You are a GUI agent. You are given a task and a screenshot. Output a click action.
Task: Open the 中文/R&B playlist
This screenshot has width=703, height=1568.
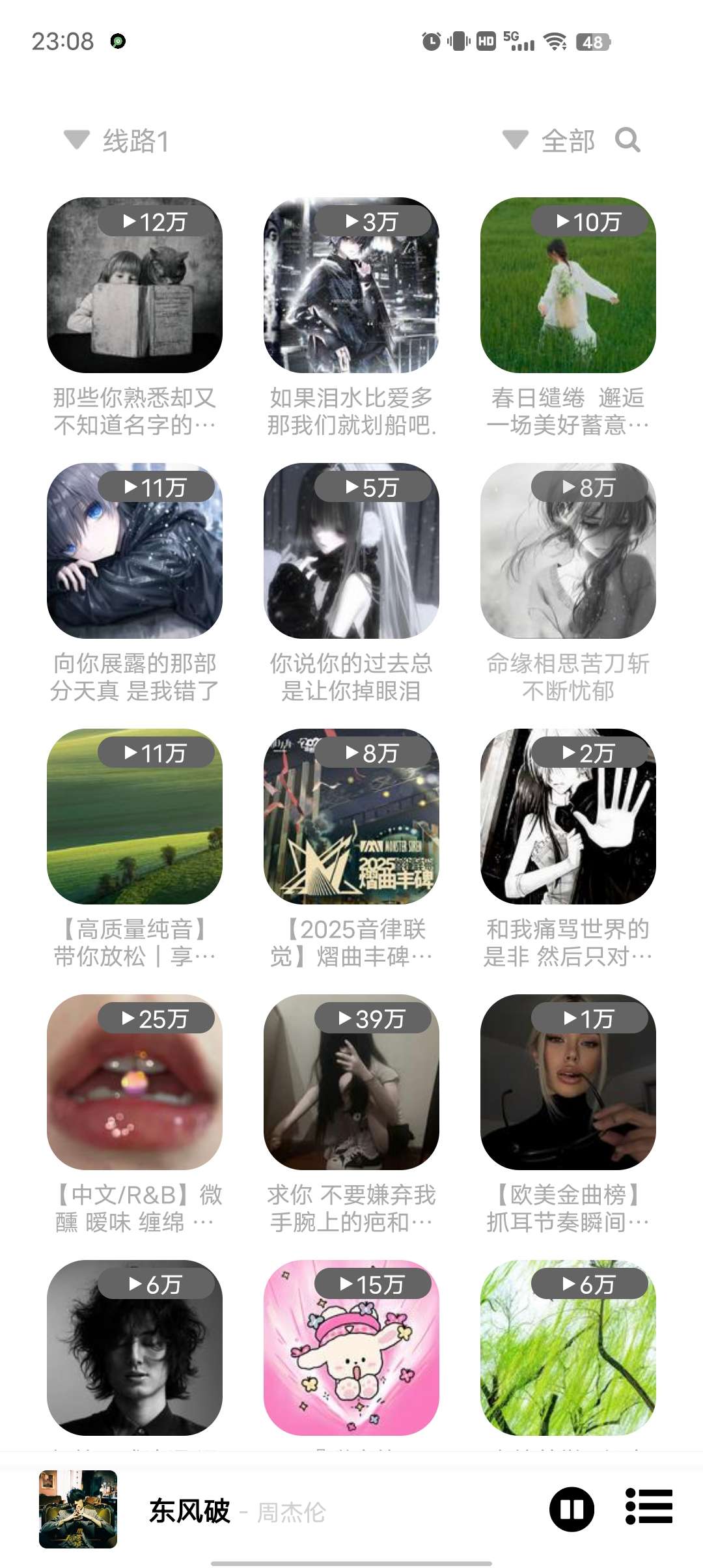point(135,1082)
